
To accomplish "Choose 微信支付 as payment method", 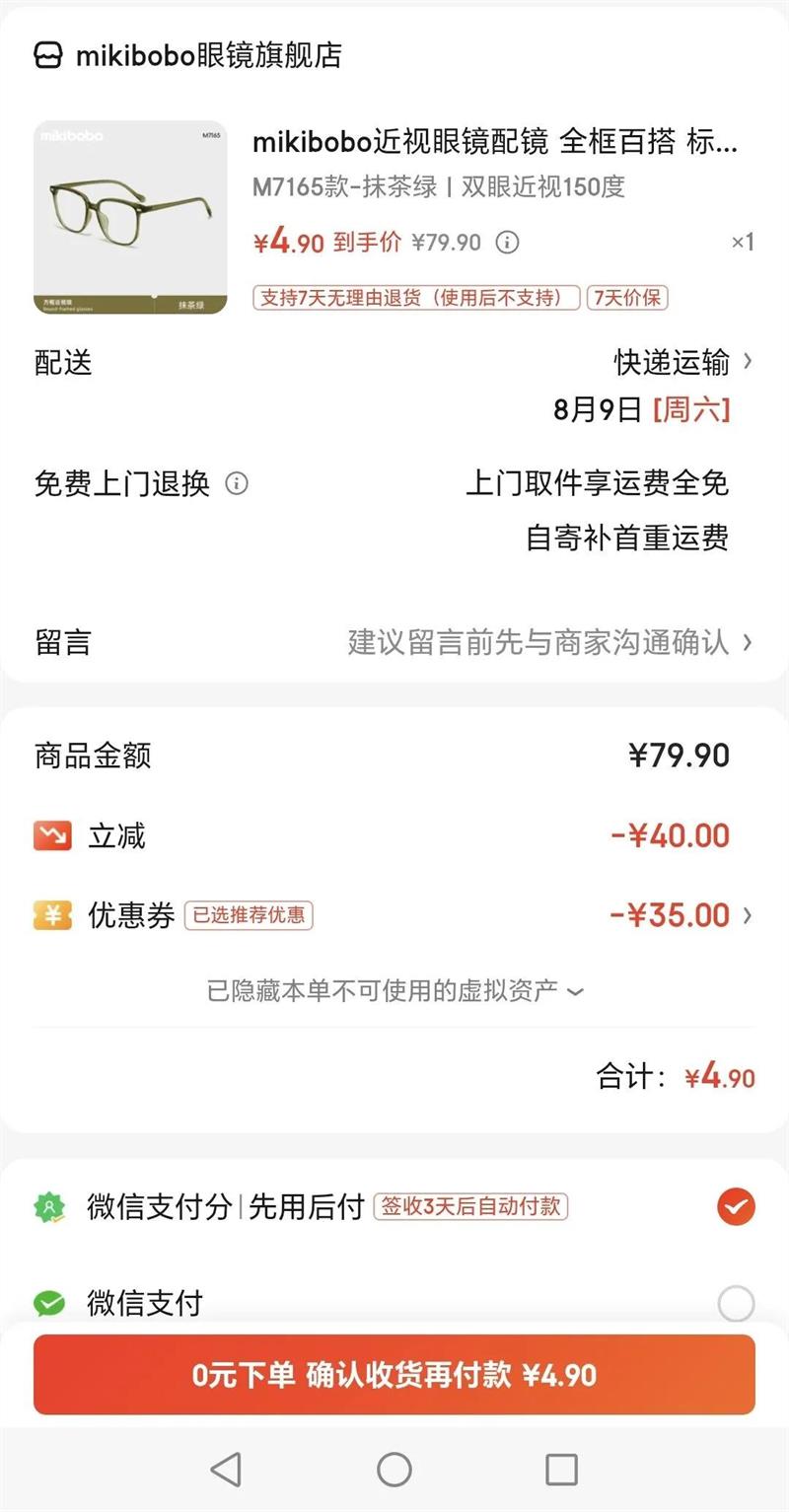I will (x=735, y=1304).
